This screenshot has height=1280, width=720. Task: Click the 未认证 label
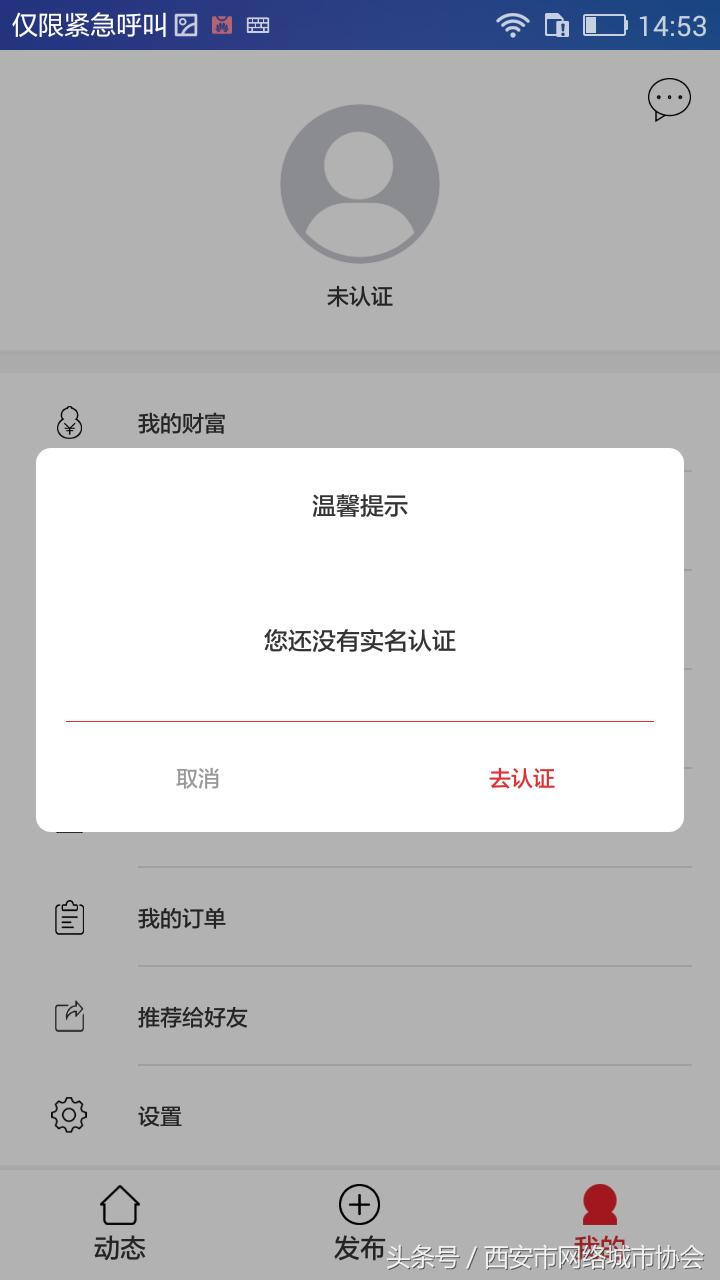(x=360, y=297)
